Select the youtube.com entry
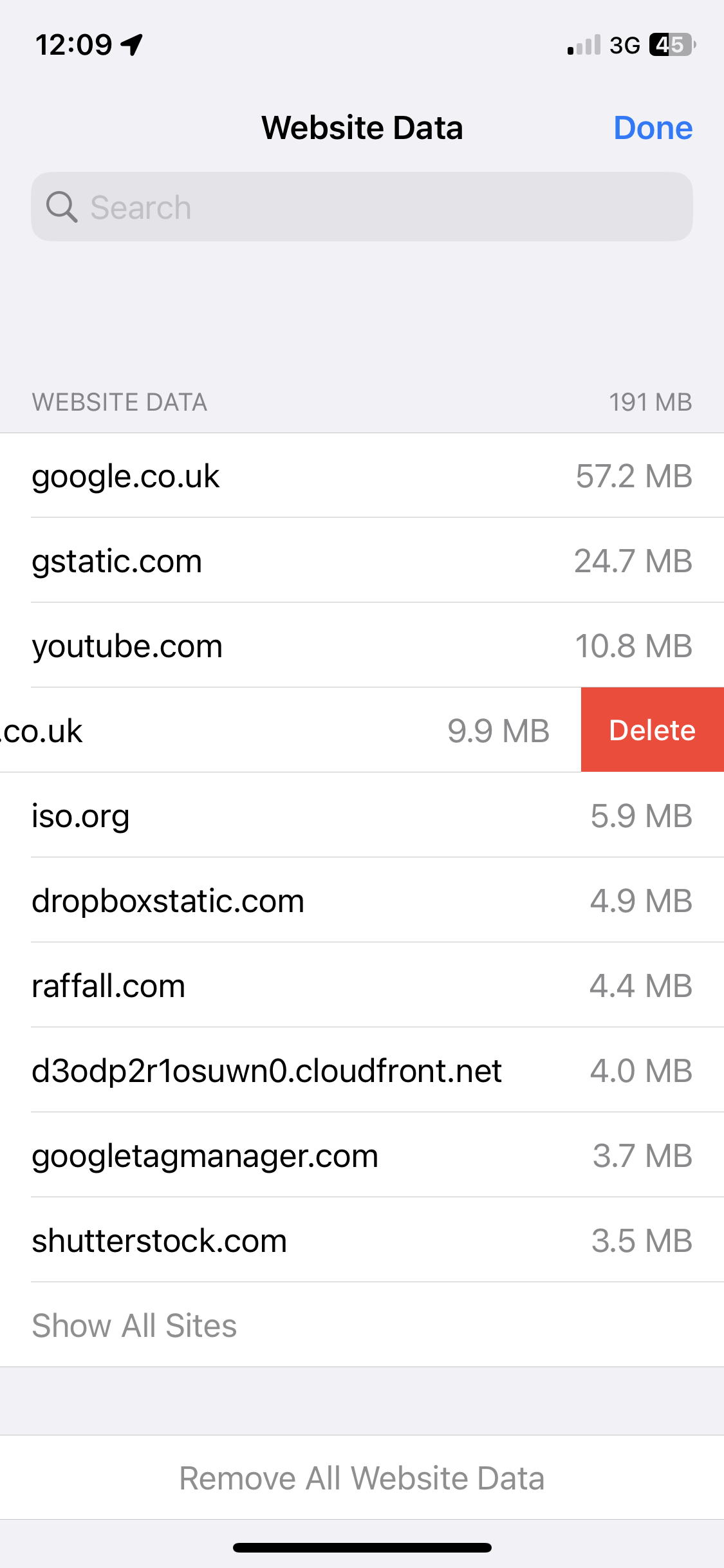Image resolution: width=724 pixels, height=1568 pixels. point(362,646)
